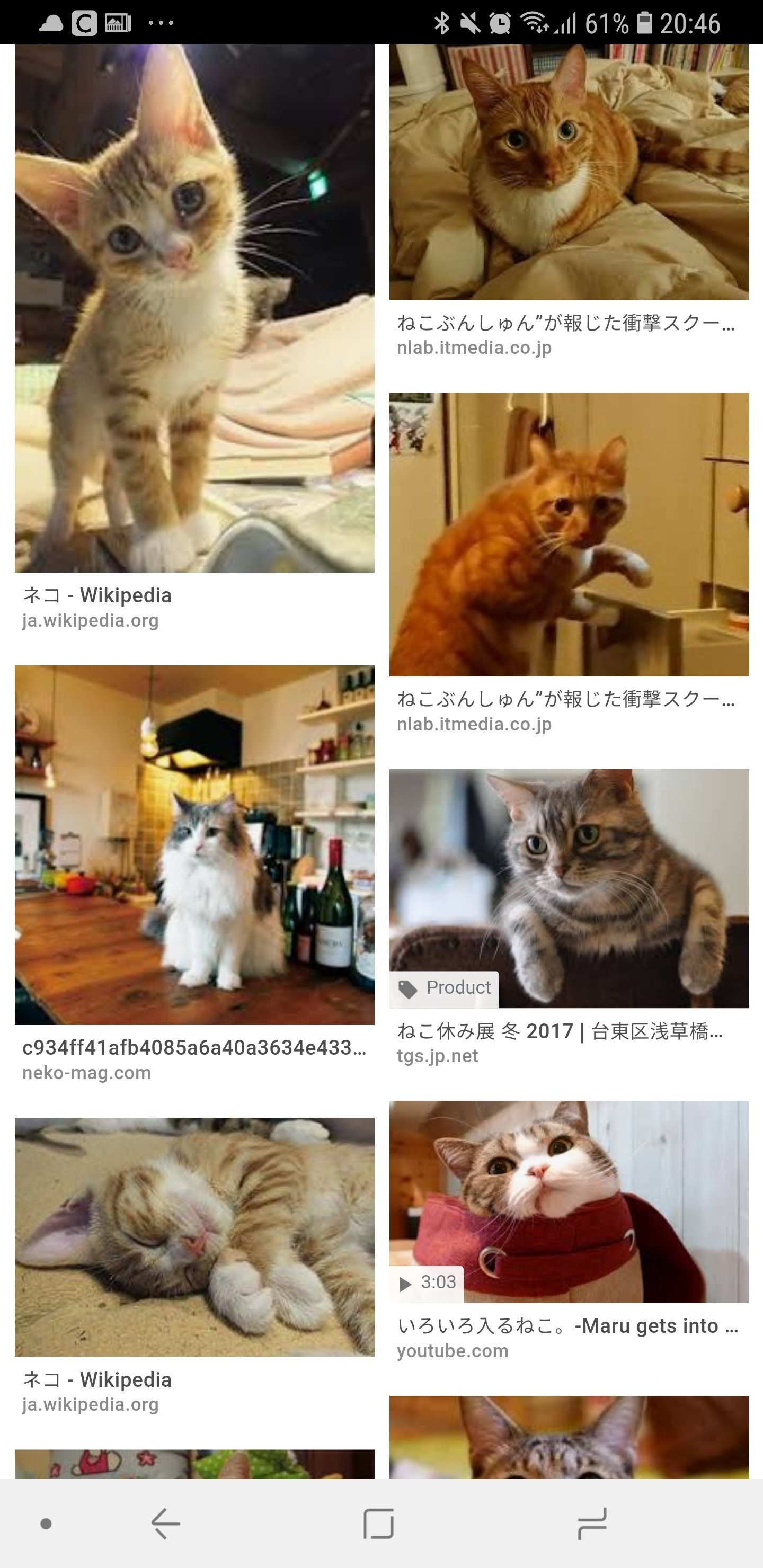763x1568 pixels.
Task: Play the Maru gets into video result
Action: 569,1201
